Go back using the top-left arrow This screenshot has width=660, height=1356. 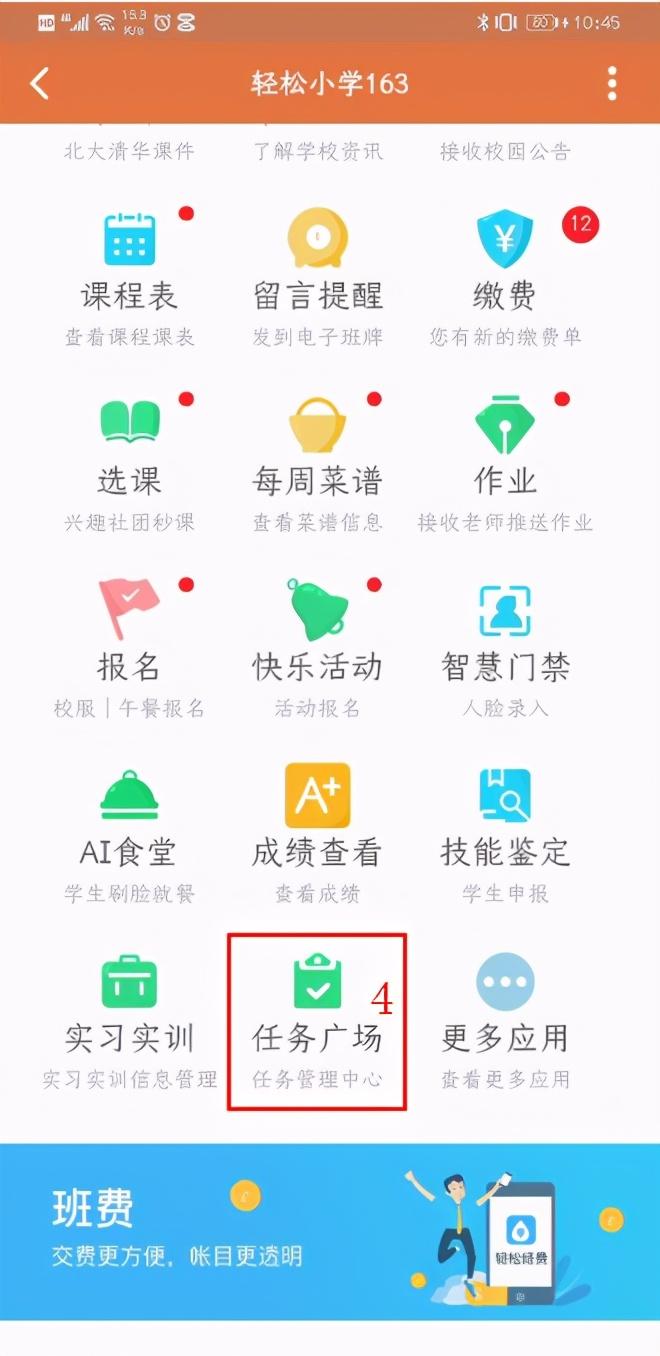point(40,83)
